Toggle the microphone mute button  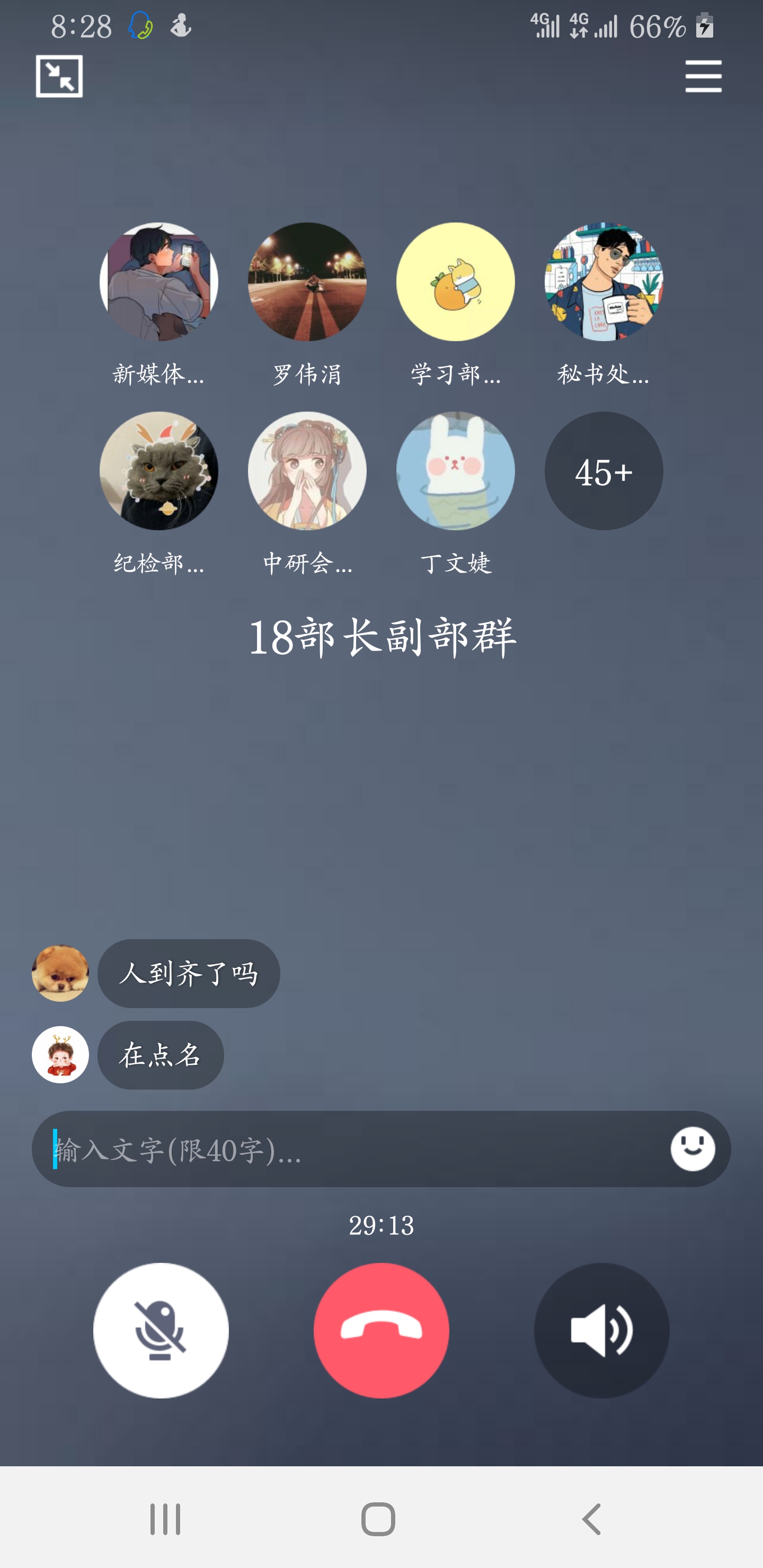[x=161, y=1331]
